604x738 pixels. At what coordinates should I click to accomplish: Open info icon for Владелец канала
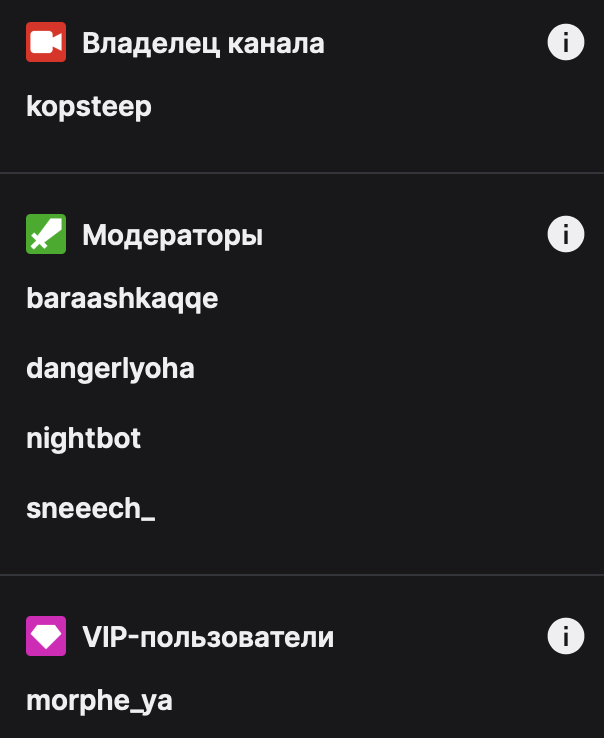click(x=565, y=42)
